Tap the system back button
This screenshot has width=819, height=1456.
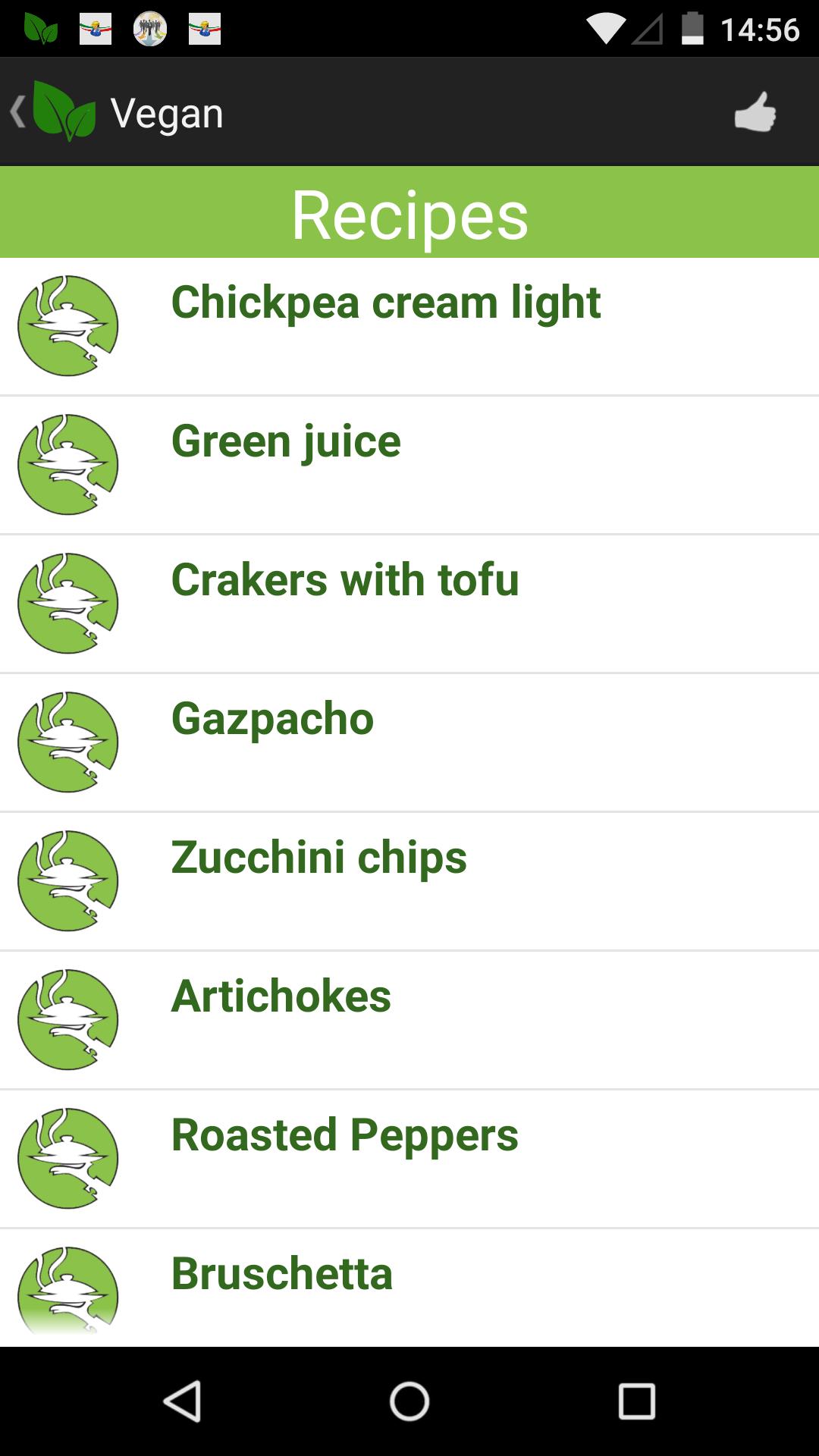tap(182, 1401)
